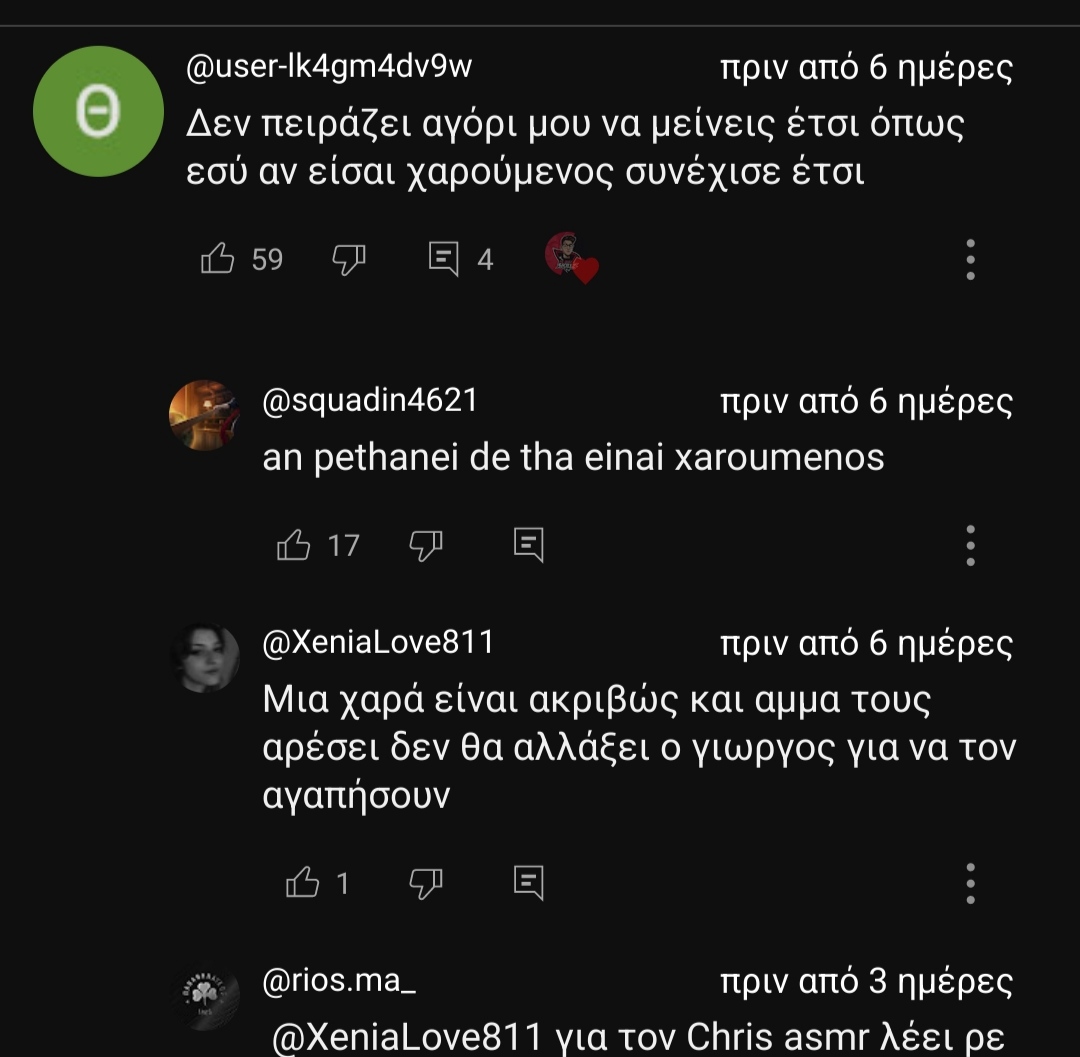
Task: View @squadin4621's profile picture
Action: coord(204,414)
